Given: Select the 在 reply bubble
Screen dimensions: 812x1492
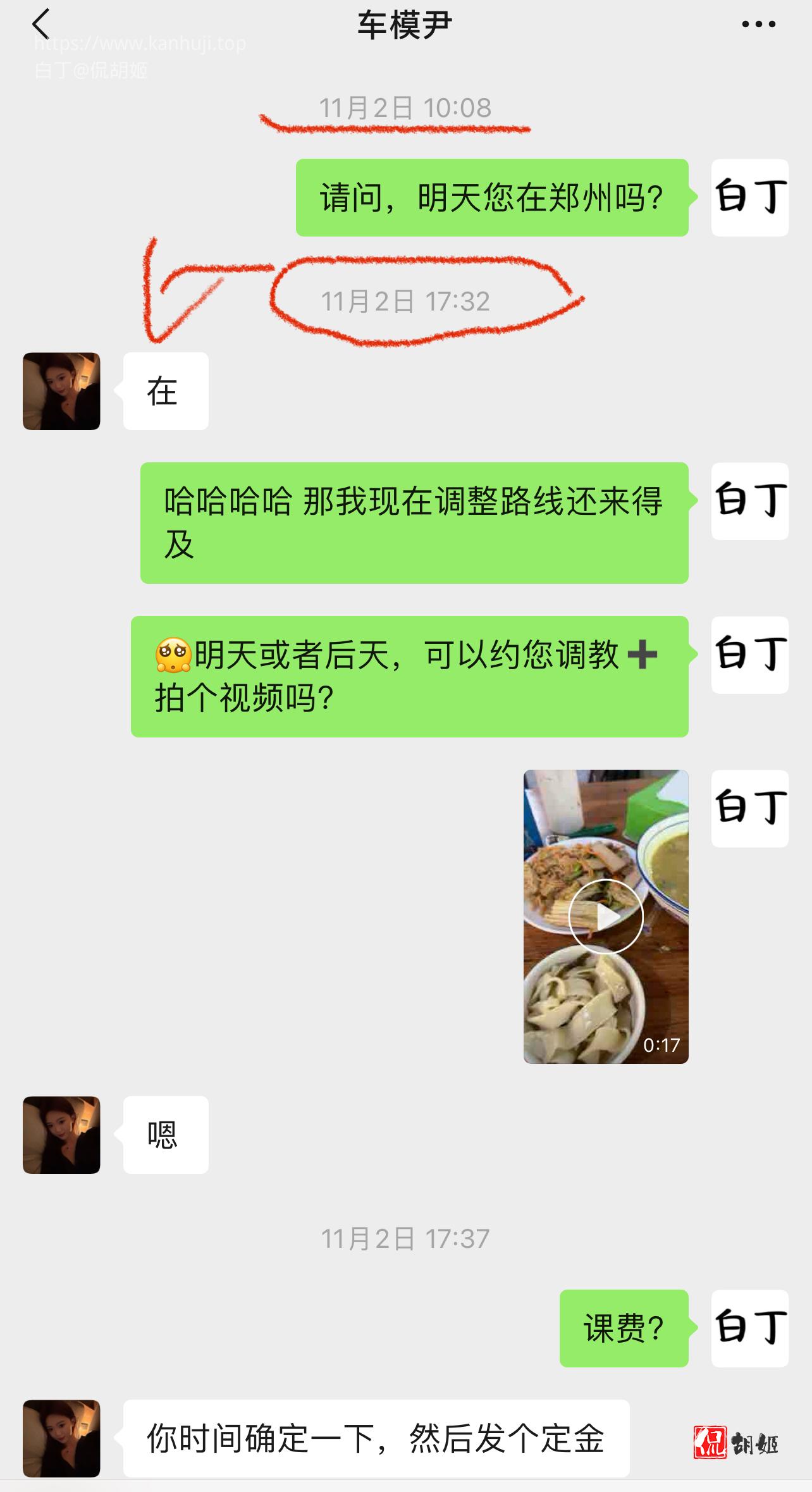Looking at the screenshot, I should 166,391.
